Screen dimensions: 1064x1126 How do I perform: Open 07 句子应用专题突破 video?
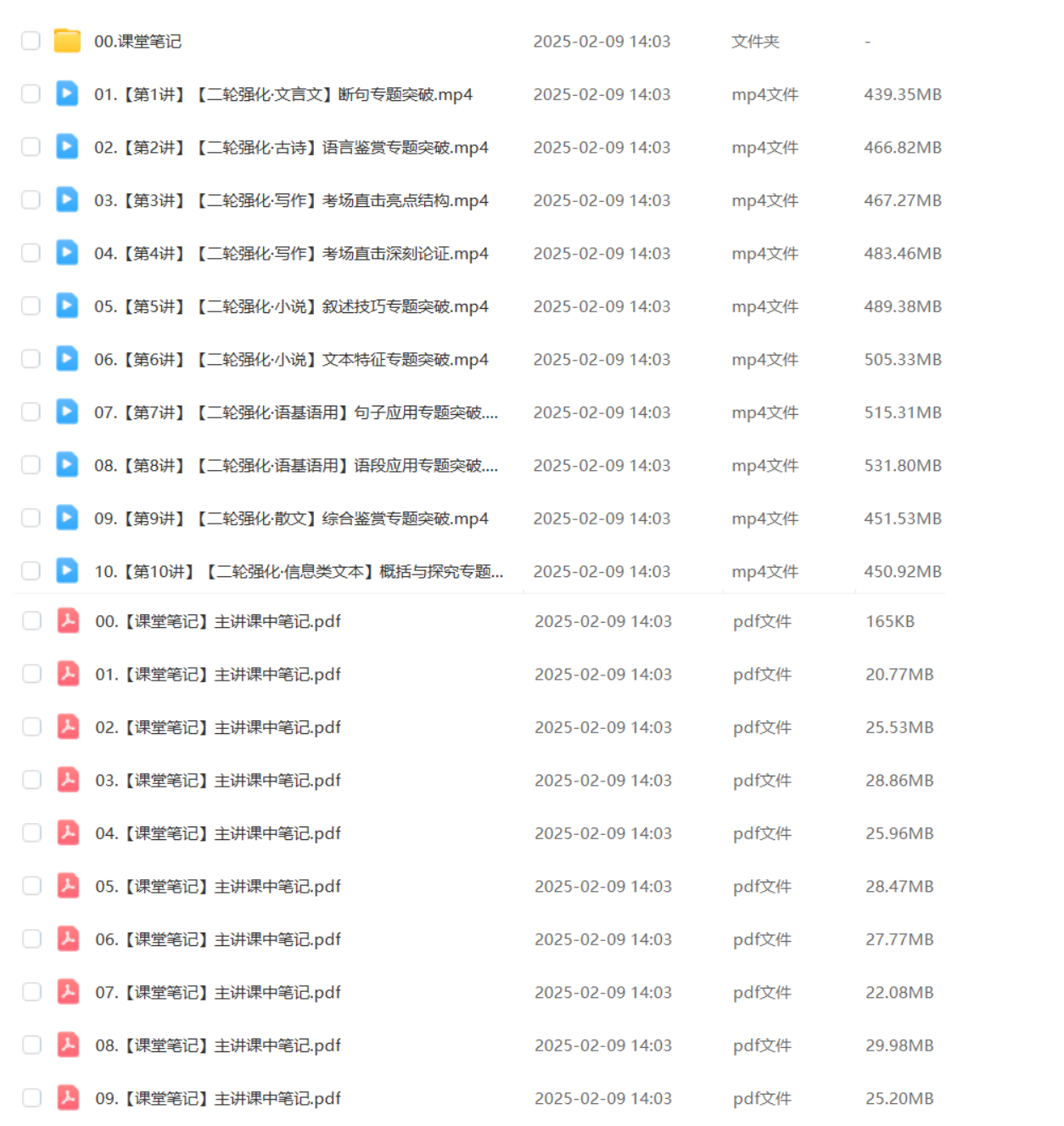(295, 412)
